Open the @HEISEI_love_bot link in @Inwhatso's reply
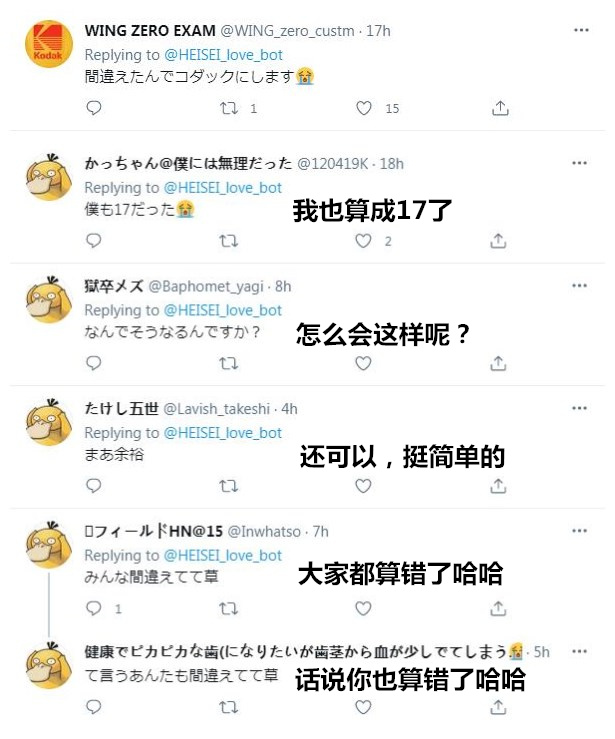The height and width of the screenshot is (739, 615). pos(223,555)
